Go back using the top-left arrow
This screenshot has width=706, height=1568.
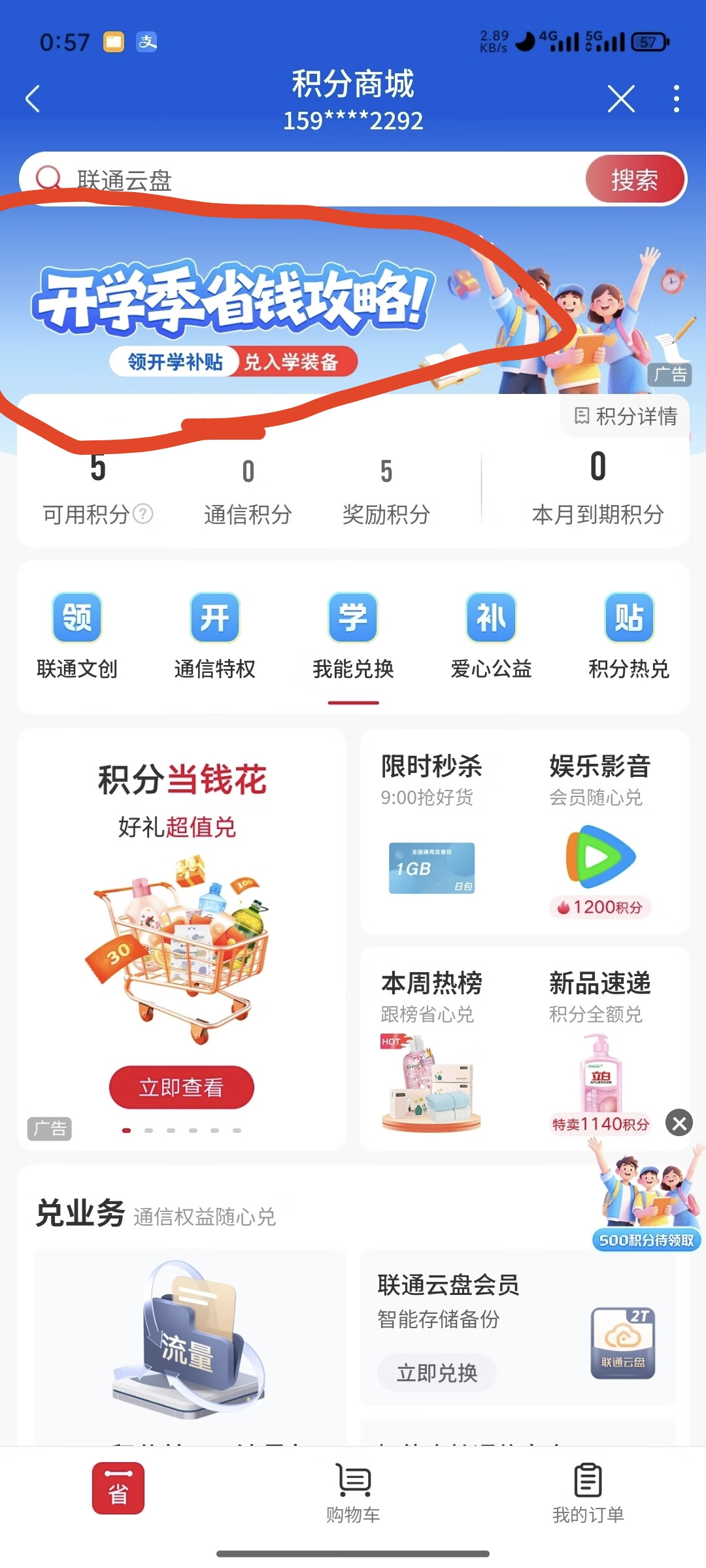(x=33, y=99)
